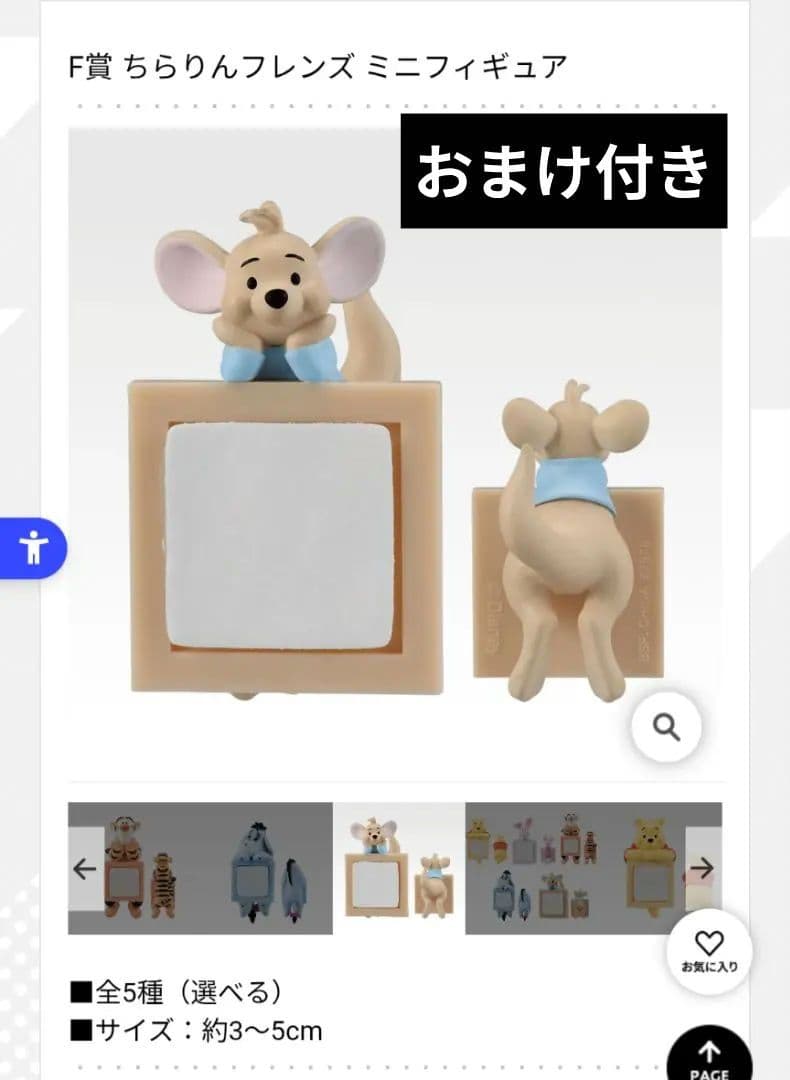The image size is (790, 1080).
Task: Open the accessibility options button
Action: tap(33, 549)
